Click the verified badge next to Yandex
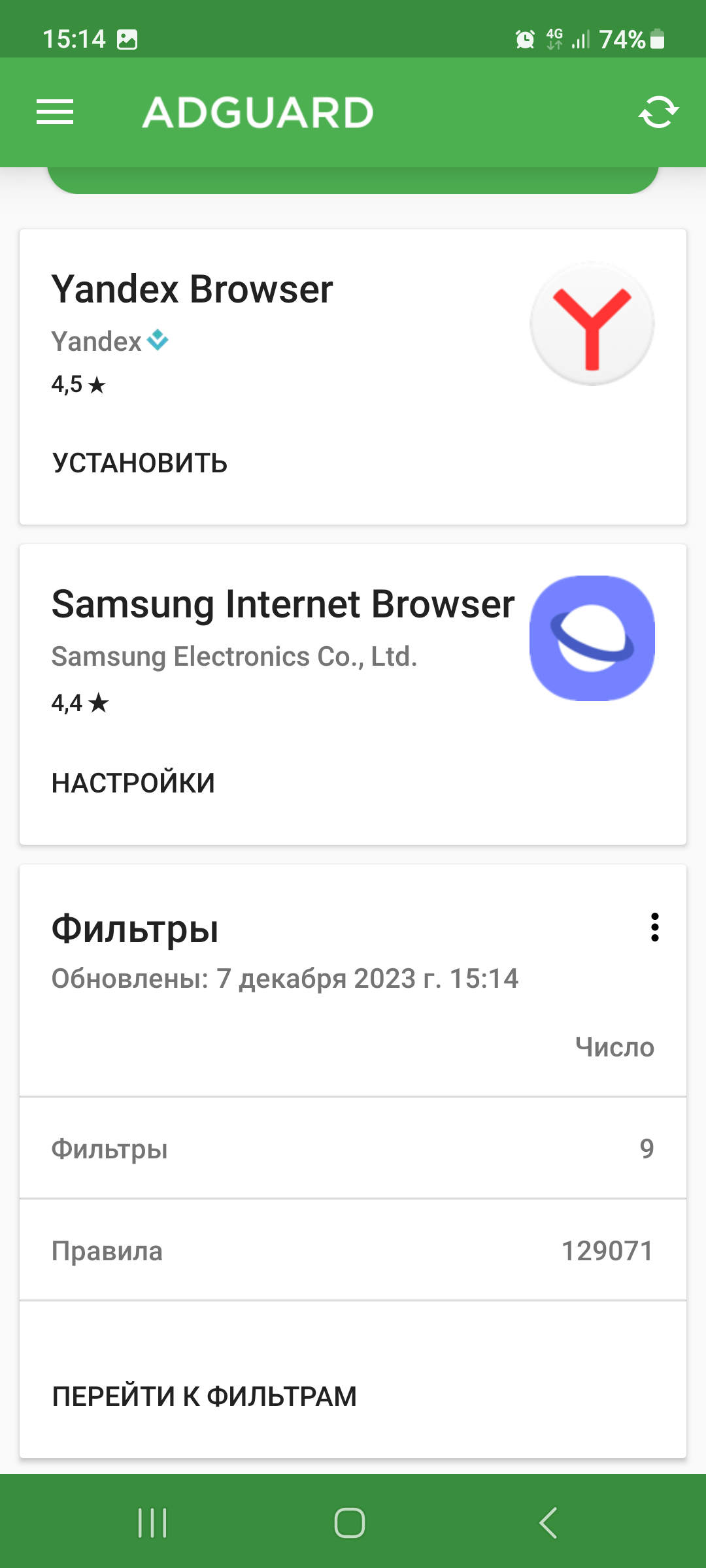This screenshot has width=706, height=1568. (157, 340)
